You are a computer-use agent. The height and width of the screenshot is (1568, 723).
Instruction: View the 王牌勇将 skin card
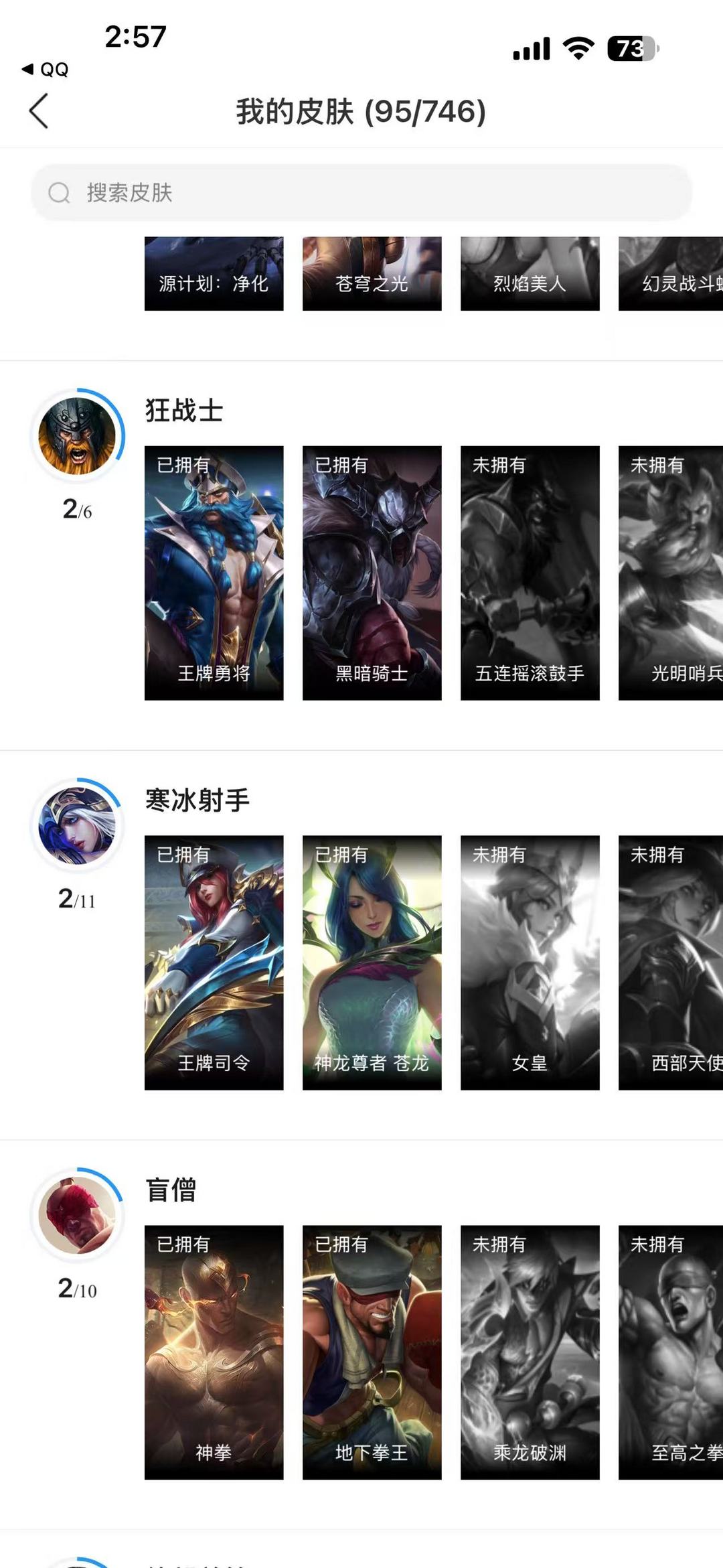click(x=214, y=573)
